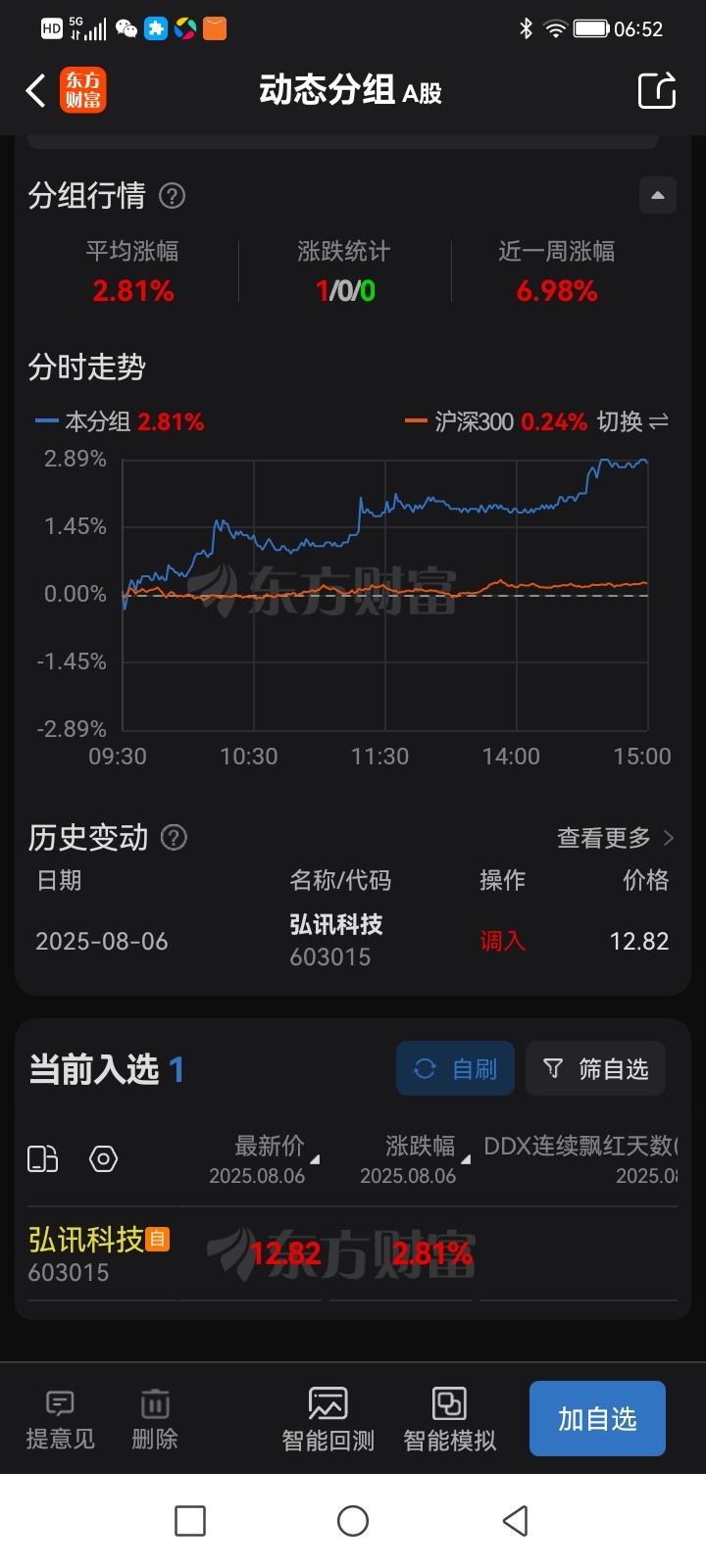Image resolution: width=706 pixels, height=1568 pixels.
Task: Delete this group with 删除
Action: [x=155, y=1420]
